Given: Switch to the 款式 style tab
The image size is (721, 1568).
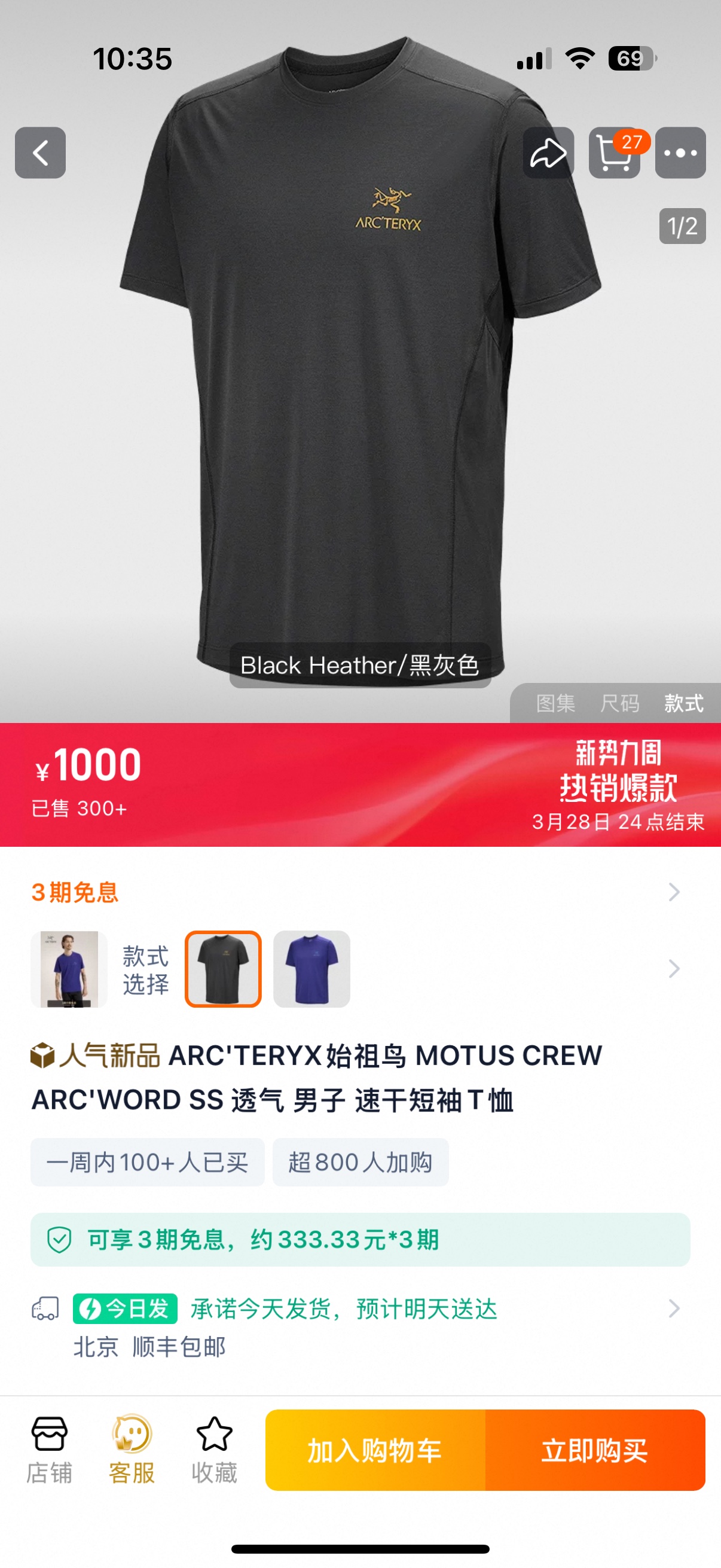Looking at the screenshot, I should pyautogui.click(x=684, y=704).
